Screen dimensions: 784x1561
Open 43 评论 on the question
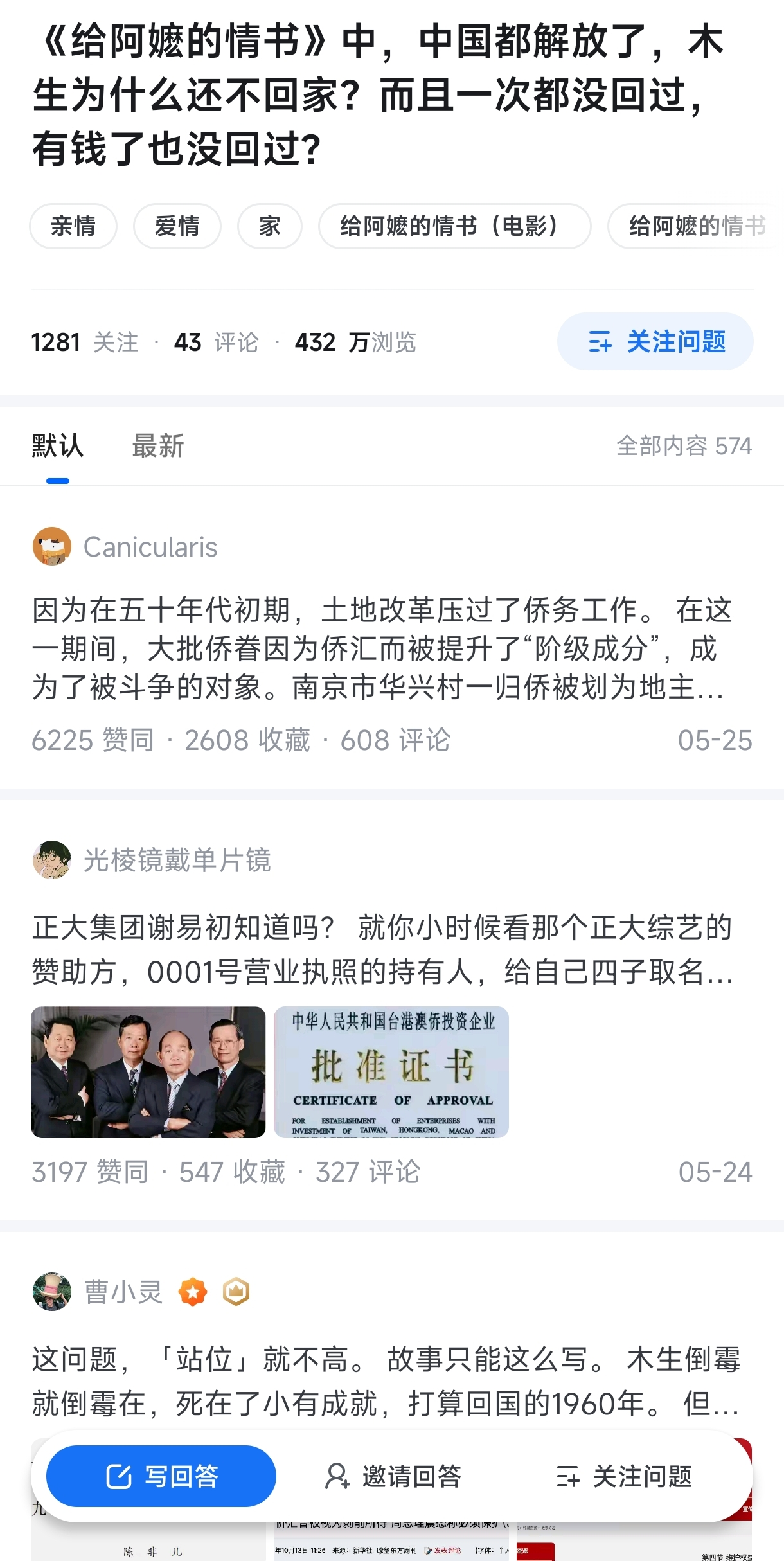216,343
